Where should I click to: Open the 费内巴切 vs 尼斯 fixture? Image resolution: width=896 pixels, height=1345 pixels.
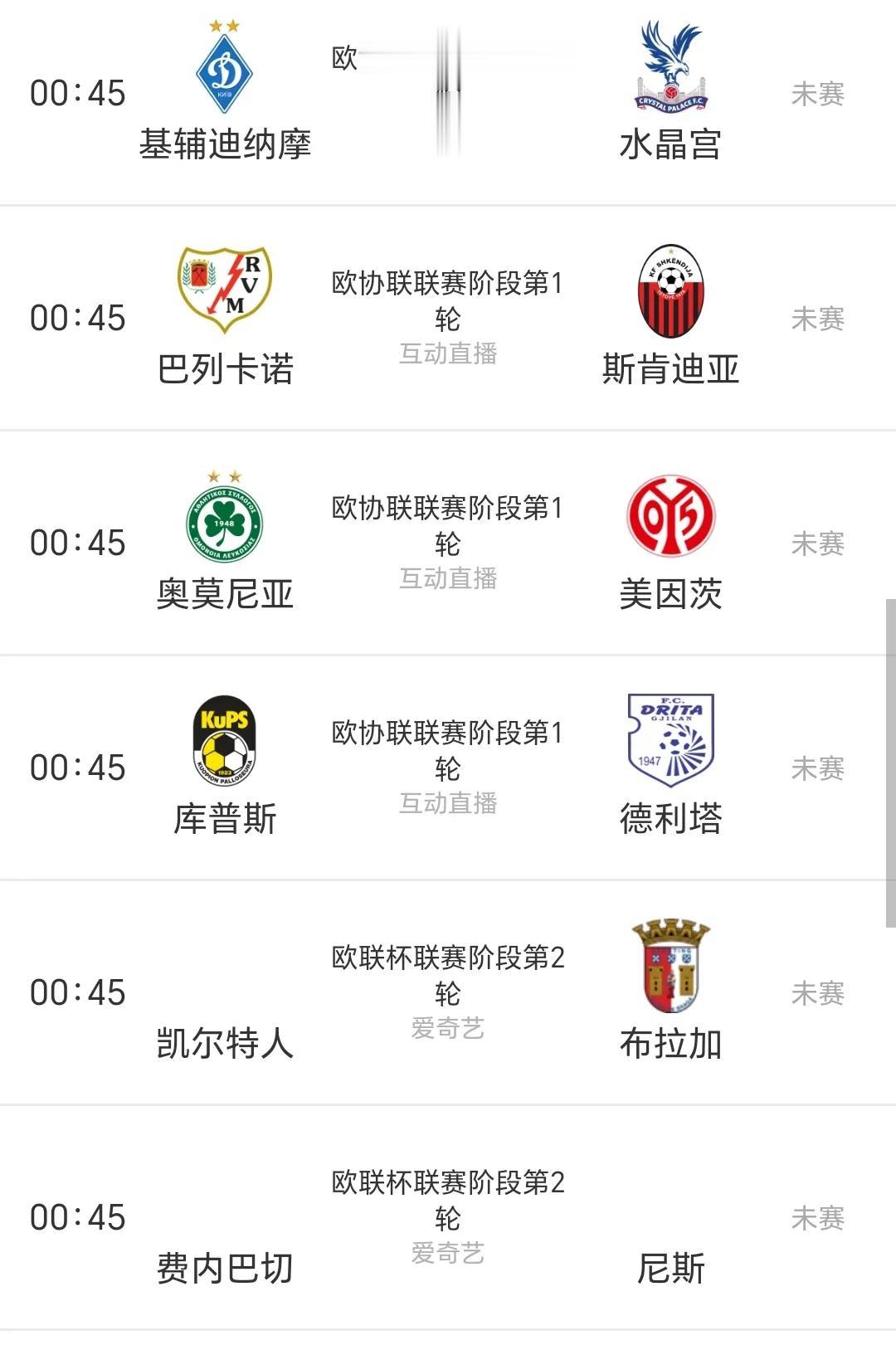pos(448,1218)
